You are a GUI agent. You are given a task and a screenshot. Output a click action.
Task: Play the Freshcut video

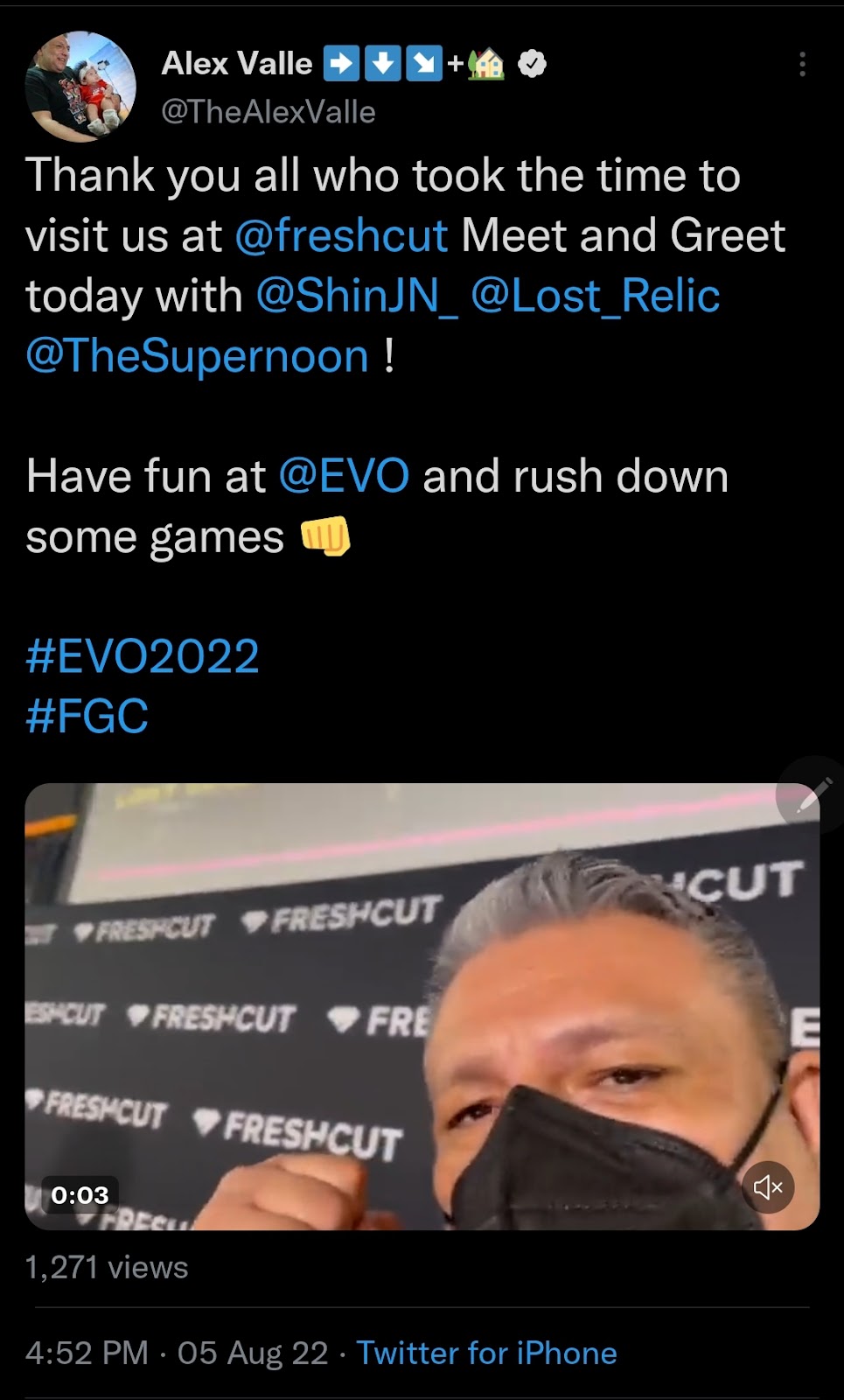pos(422,1006)
